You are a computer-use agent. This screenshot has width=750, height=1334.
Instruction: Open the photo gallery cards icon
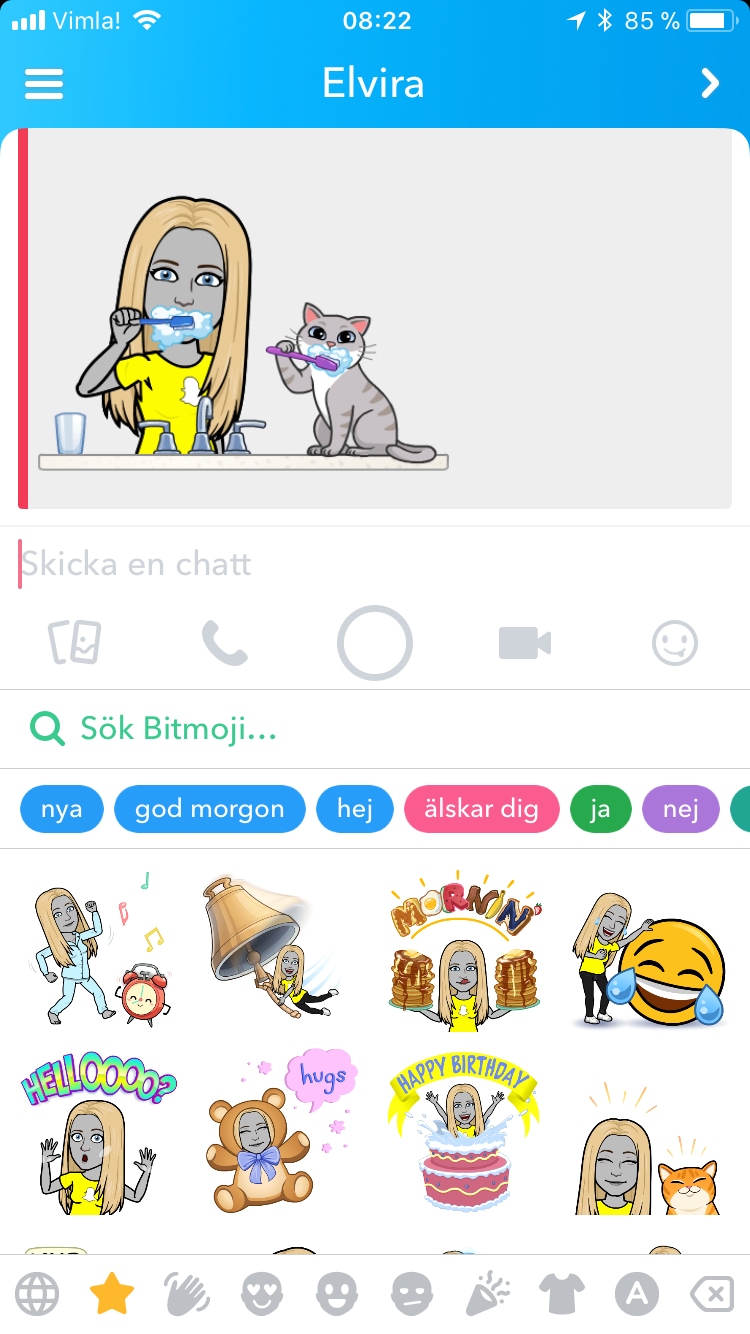75,643
